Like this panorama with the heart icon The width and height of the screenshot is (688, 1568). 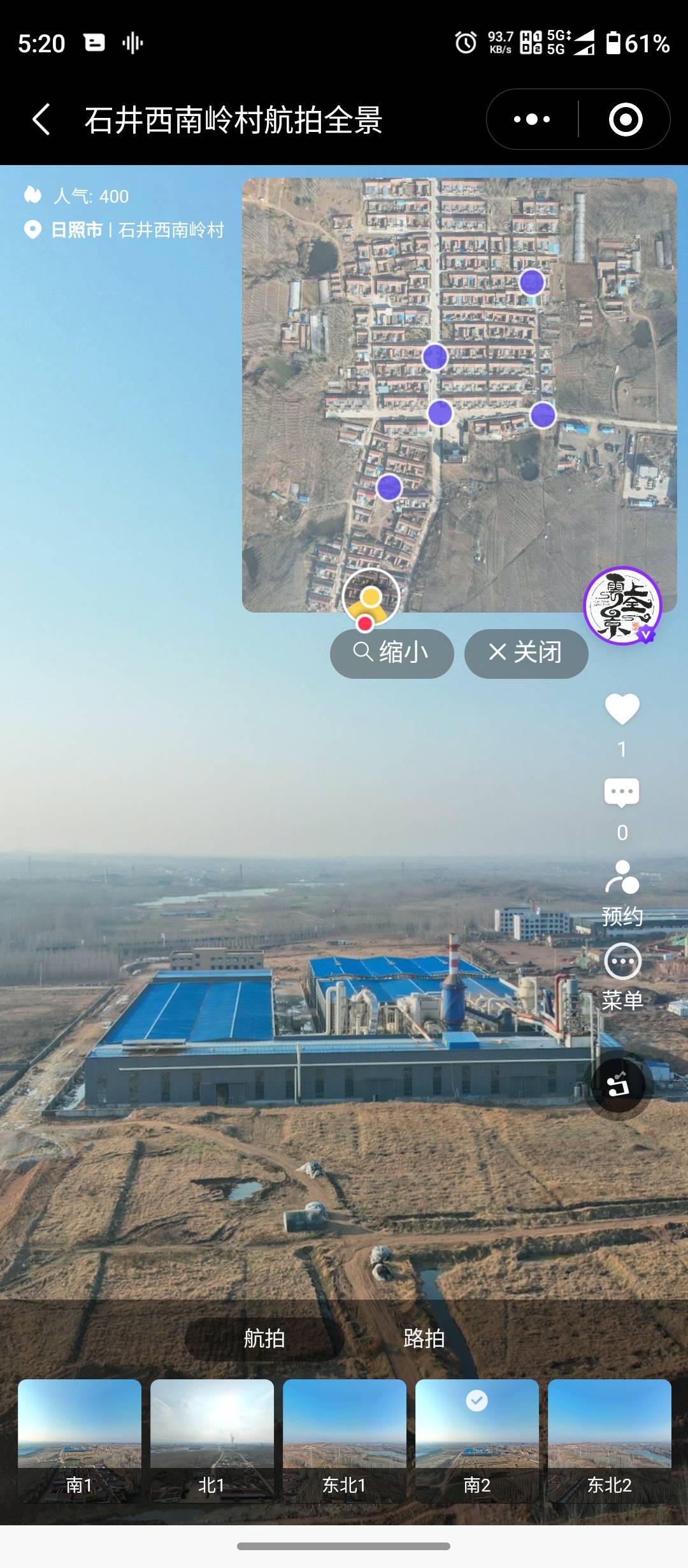622,709
